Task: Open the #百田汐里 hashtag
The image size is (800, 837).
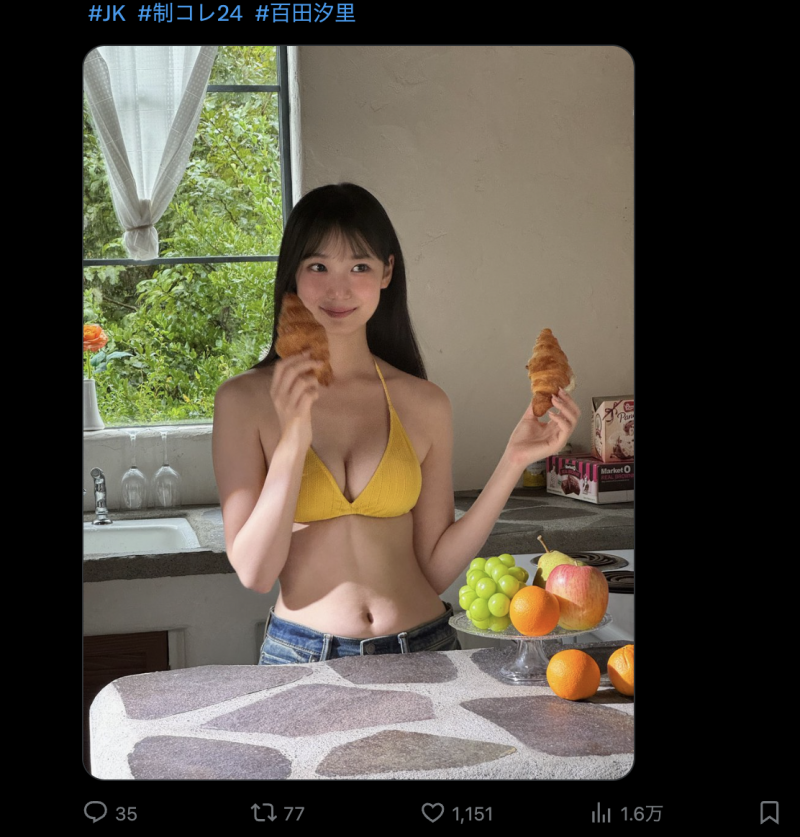Action: point(305,14)
